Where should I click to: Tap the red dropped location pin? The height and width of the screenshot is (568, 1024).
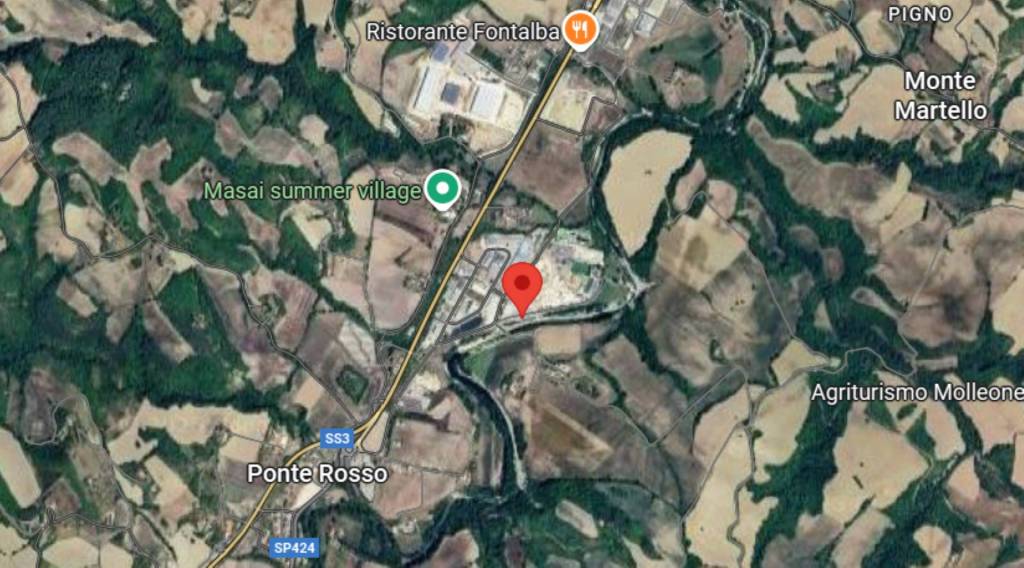[521, 286]
